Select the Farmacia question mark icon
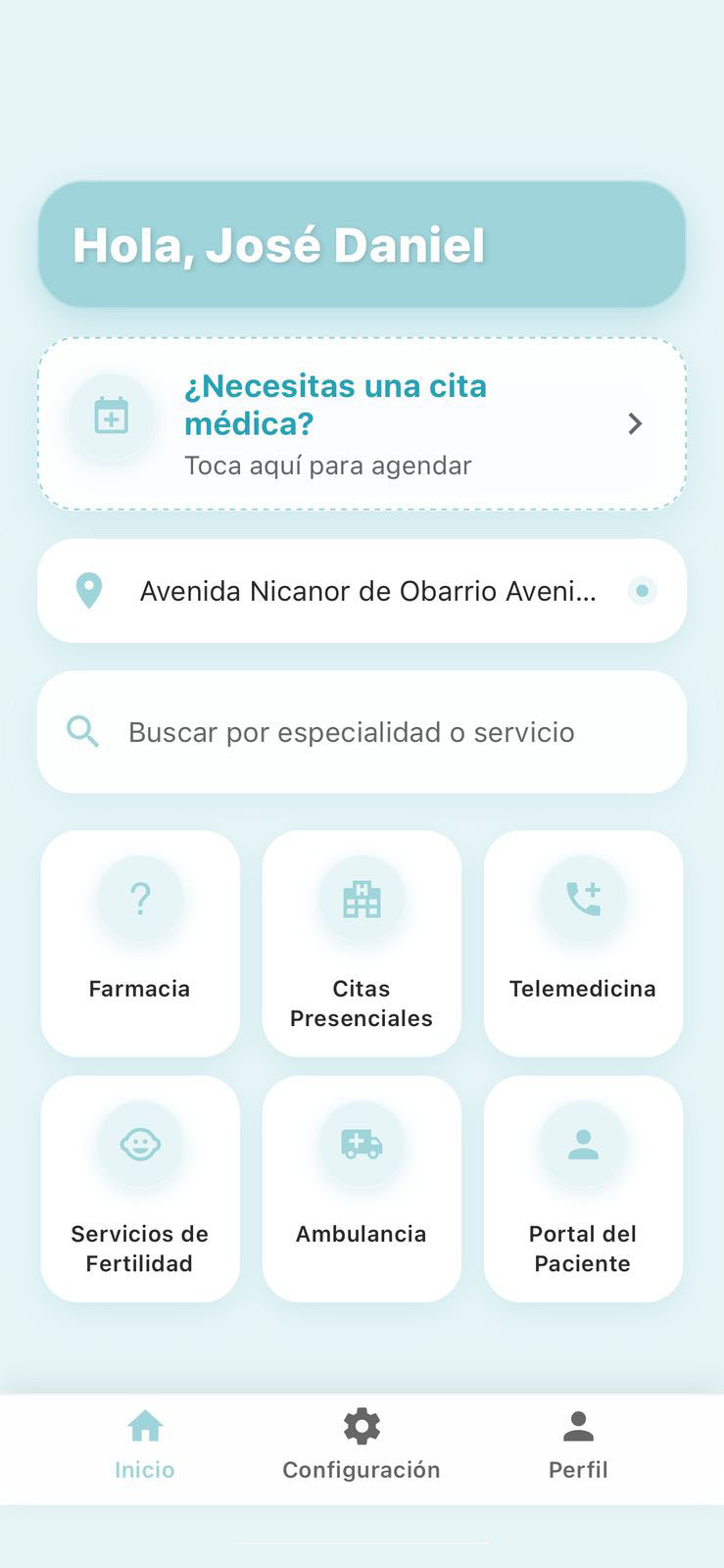 140,899
